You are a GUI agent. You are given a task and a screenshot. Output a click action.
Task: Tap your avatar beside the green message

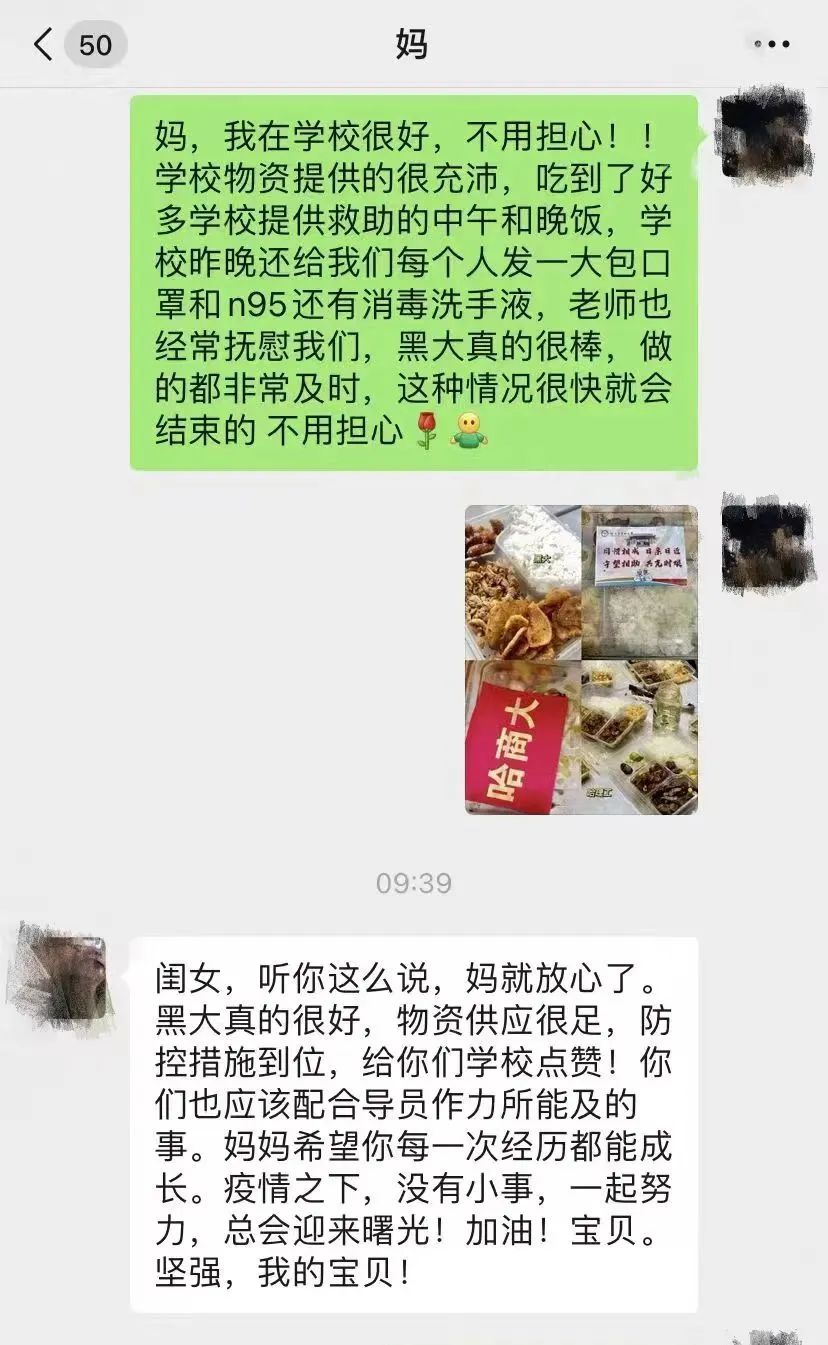pos(764,135)
